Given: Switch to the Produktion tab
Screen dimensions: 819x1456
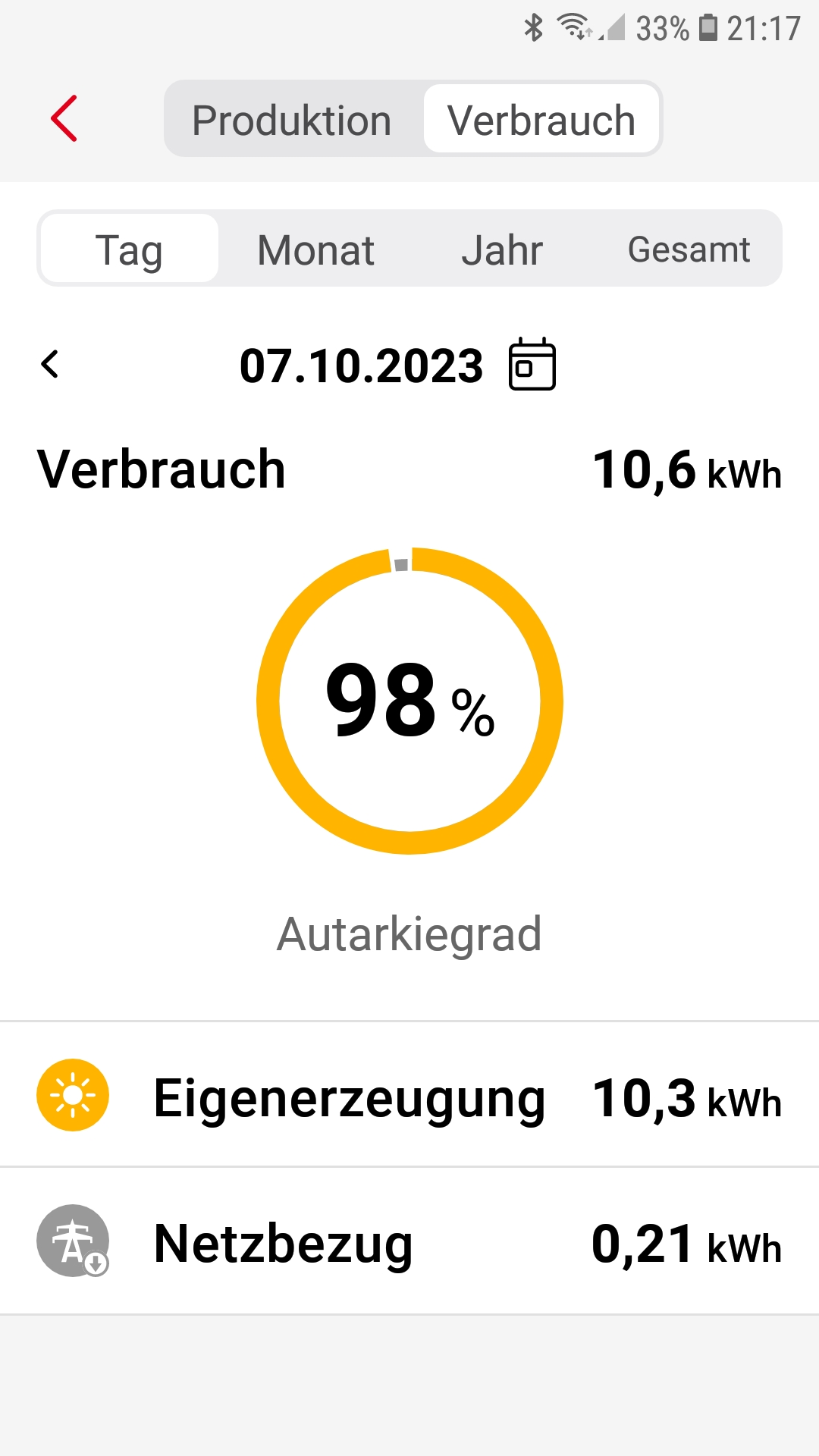Looking at the screenshot, I should point(292,120).
